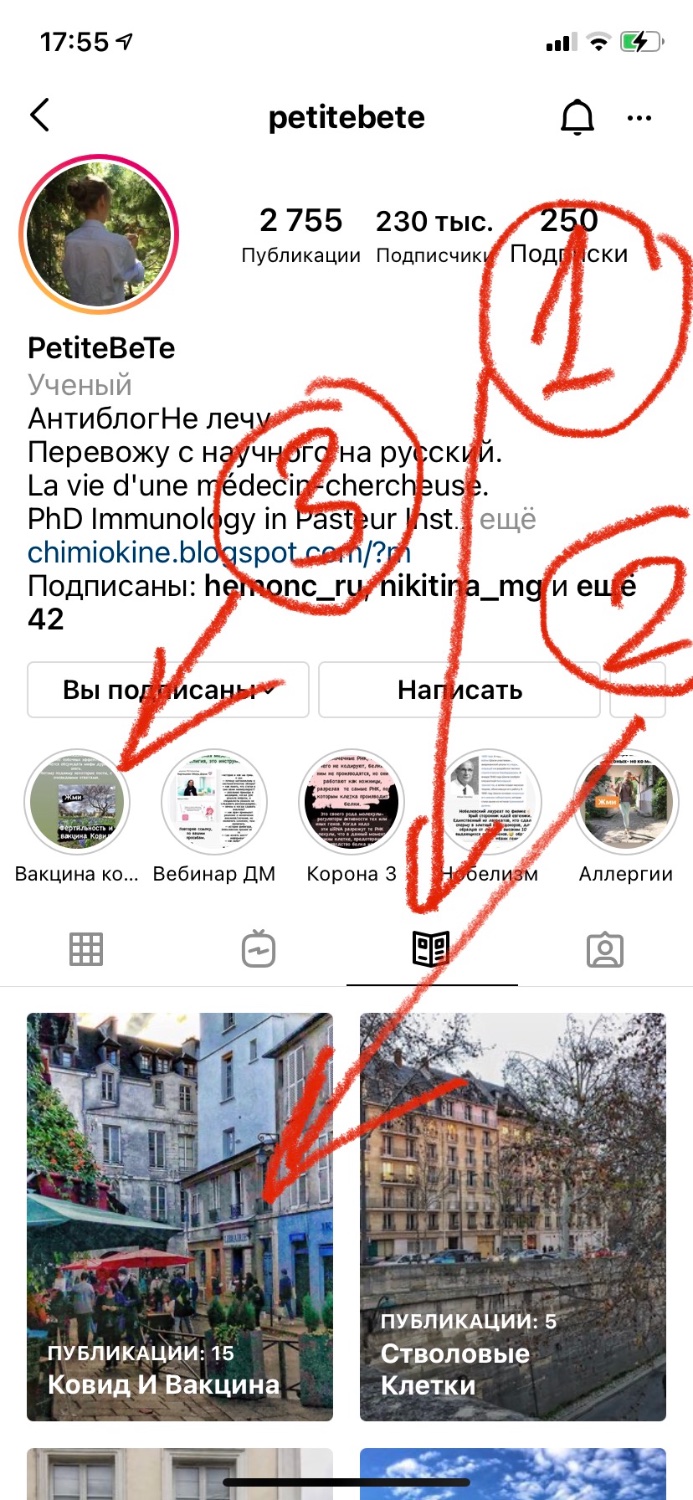693x1500 pixels.
Task: Open the Стволовые Клетки guide
Action: click(x=513, y=1217)
